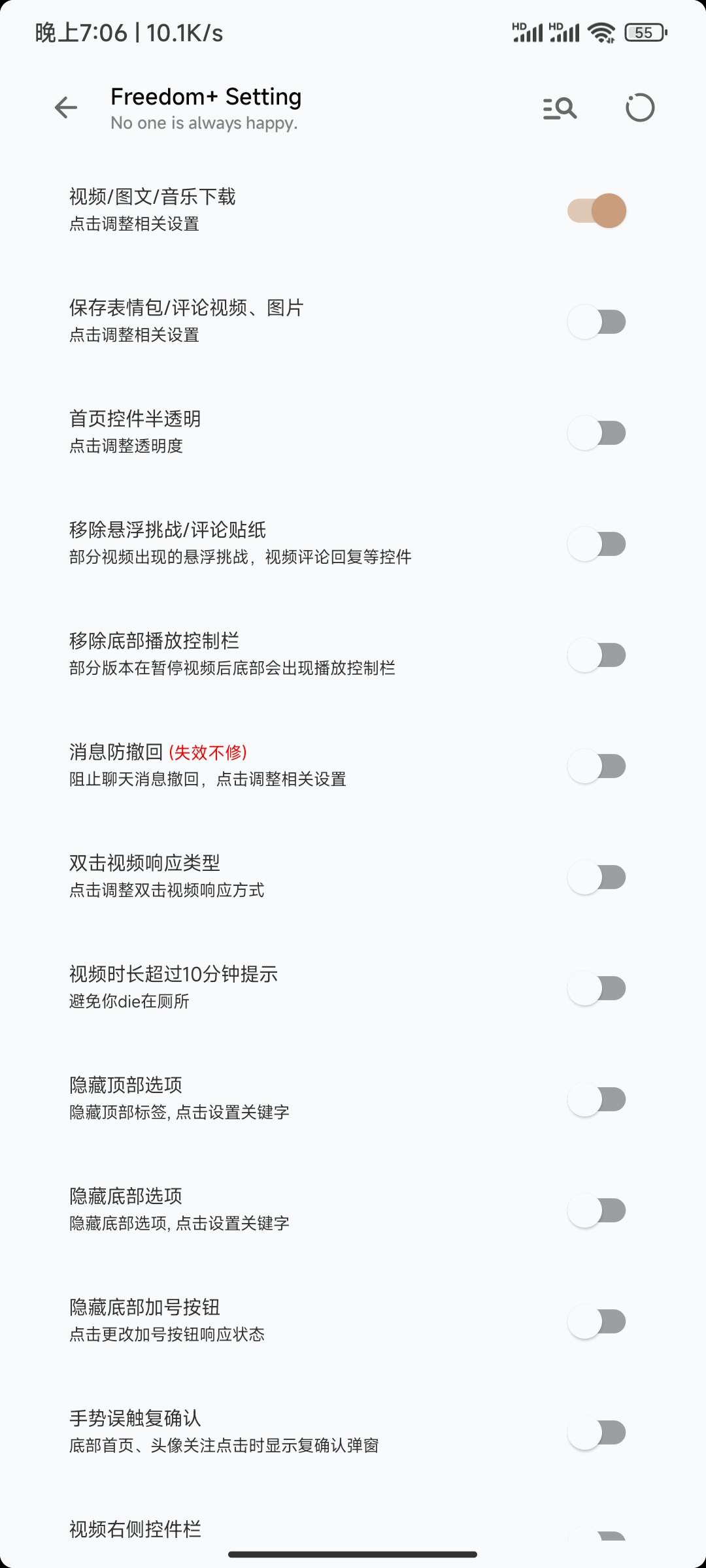Open 首页控件半透明 transparency settings
This screenshot has height=1568, width=706.
tap(261, 431)
